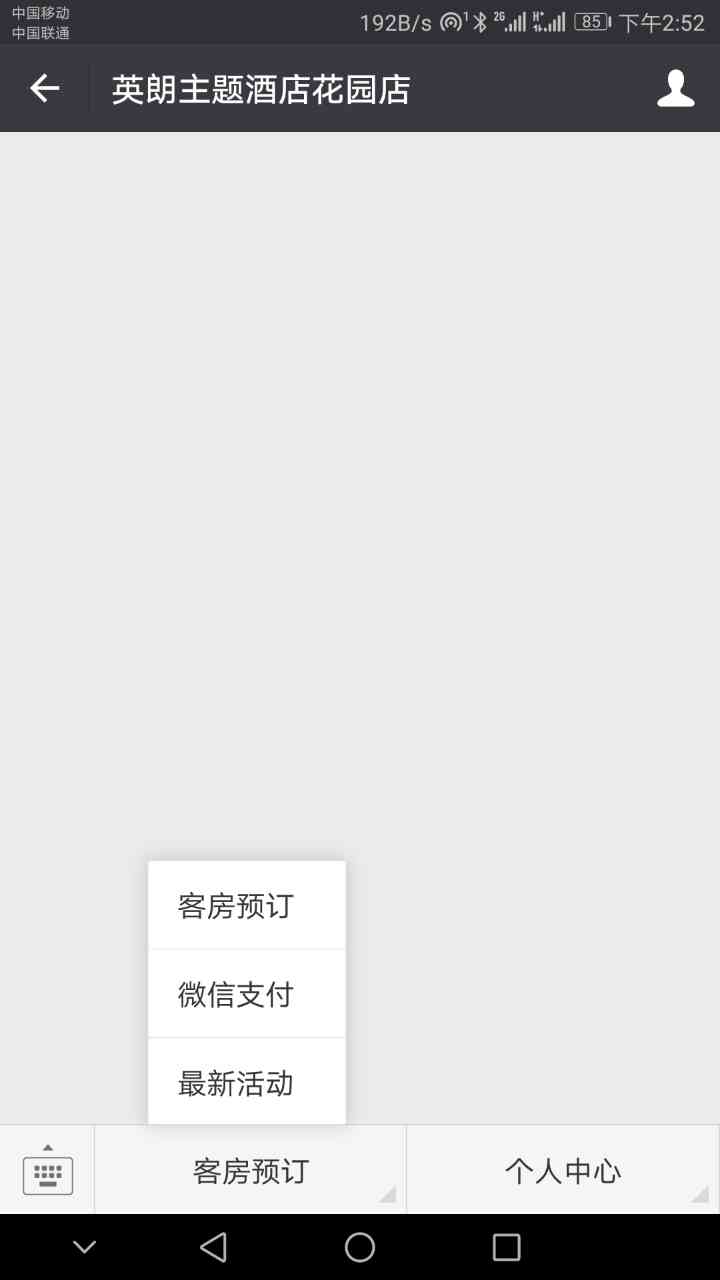Switch to keyboard input mode
Viewport: 720px width, 1280px height.
(48, 1170)
